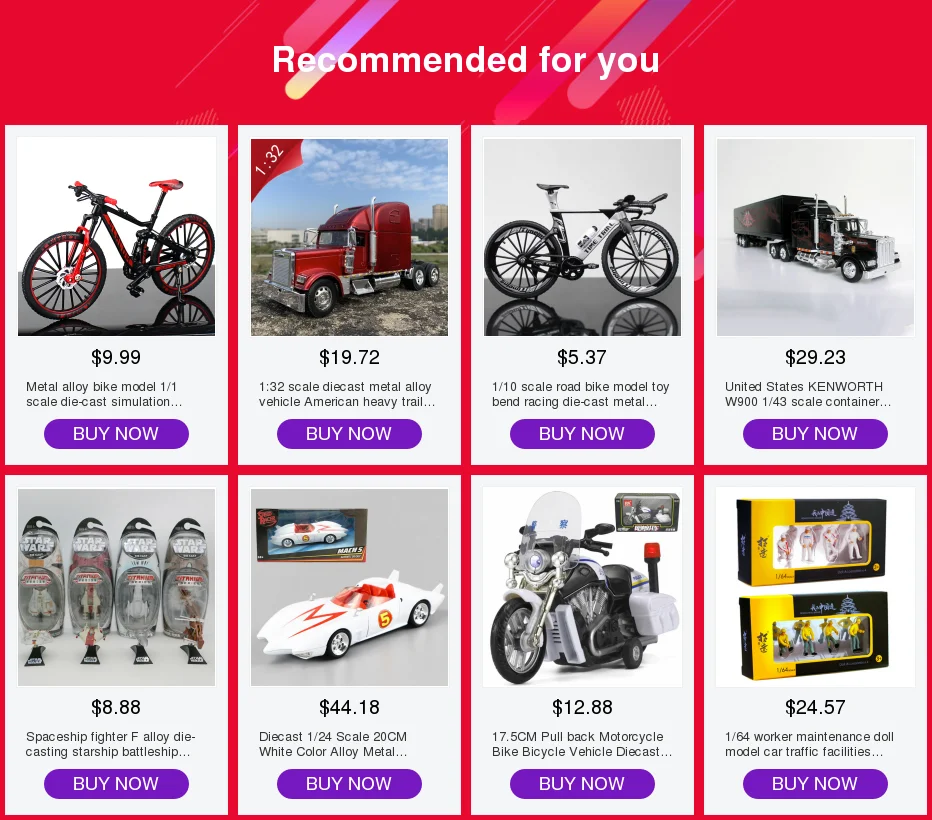View the red American heavy trailer truck photo

click(349, 237)
